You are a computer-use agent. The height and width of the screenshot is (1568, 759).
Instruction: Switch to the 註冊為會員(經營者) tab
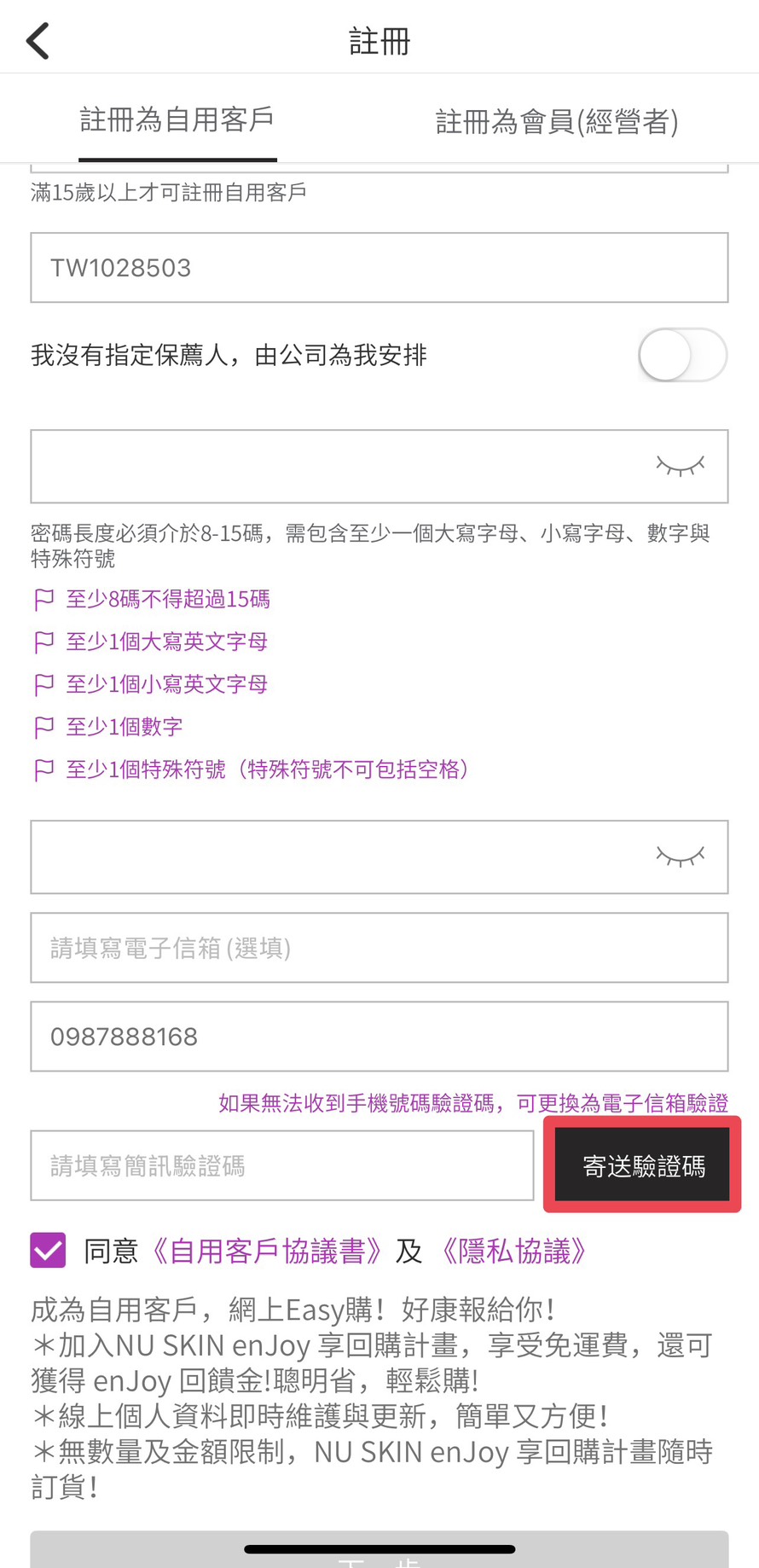[555, 119]
